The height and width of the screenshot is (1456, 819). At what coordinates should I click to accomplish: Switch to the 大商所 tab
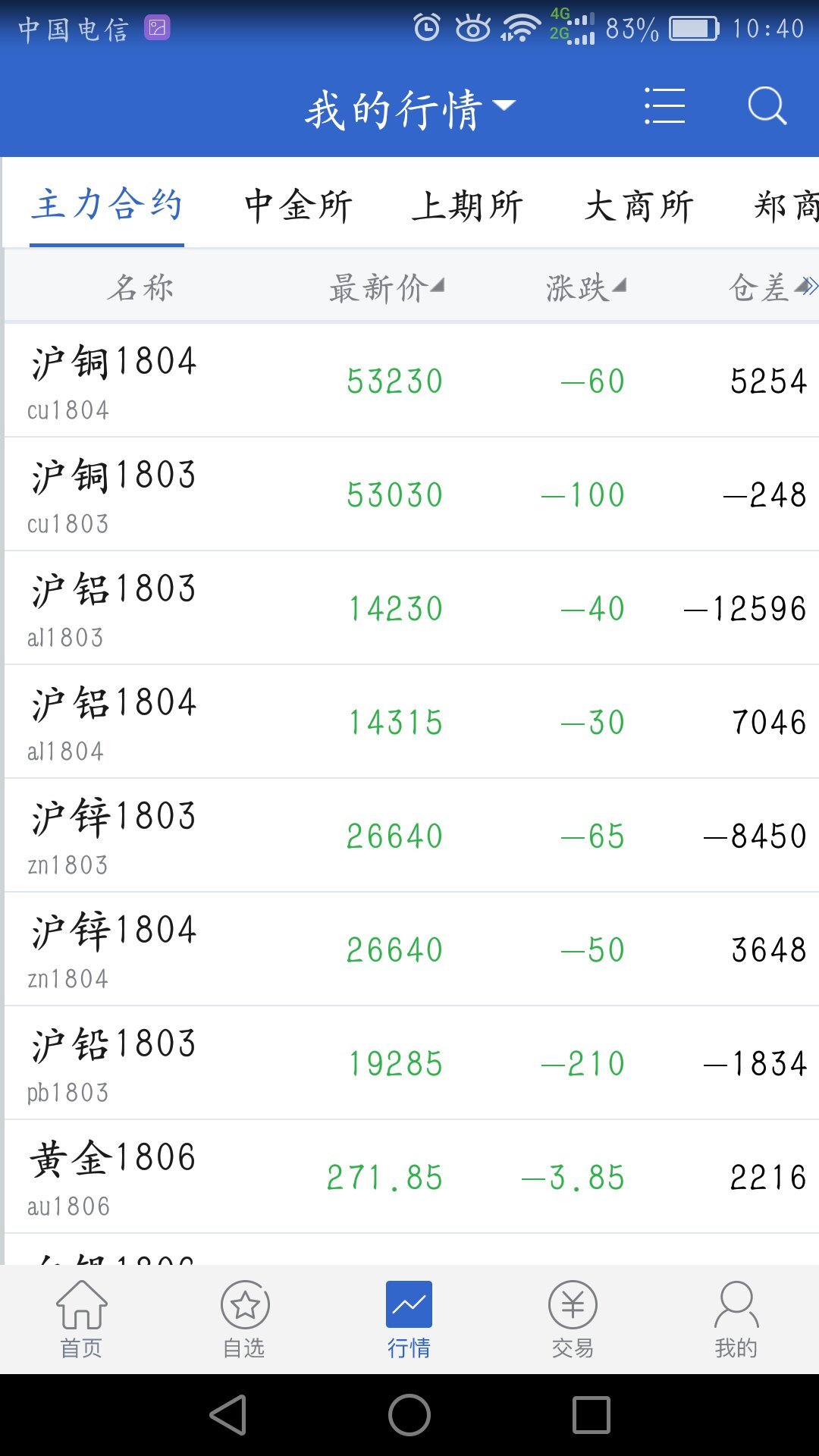pos(639,206)
